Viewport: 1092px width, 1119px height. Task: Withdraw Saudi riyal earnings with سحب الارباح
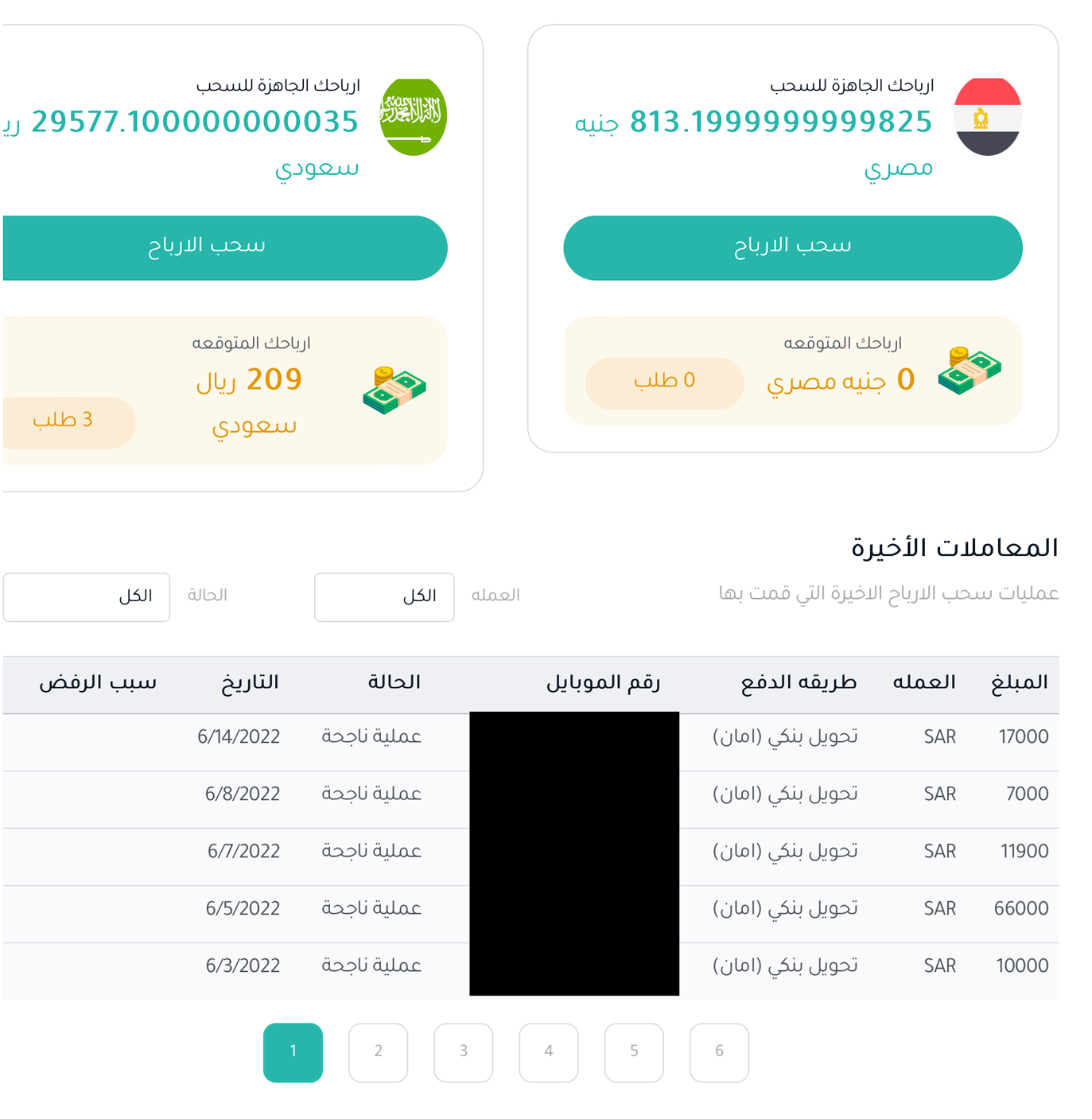(223, 247)
